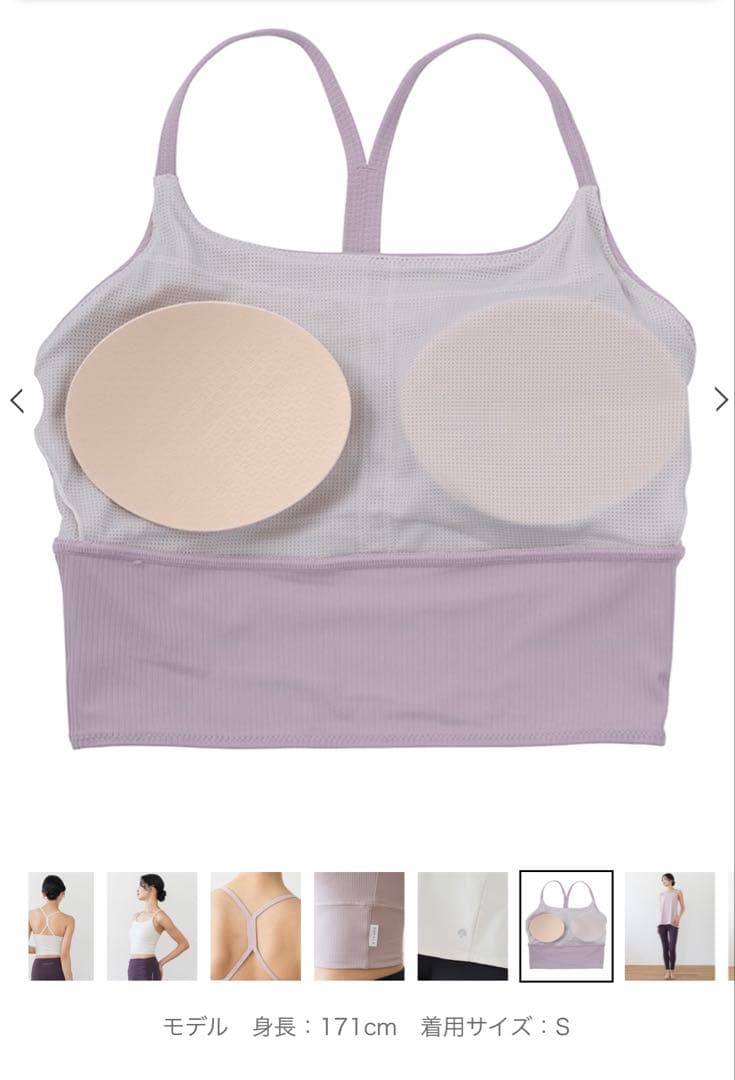Select thumbnail of model's back in white top
735x1080 pixels.
(61, 926)
